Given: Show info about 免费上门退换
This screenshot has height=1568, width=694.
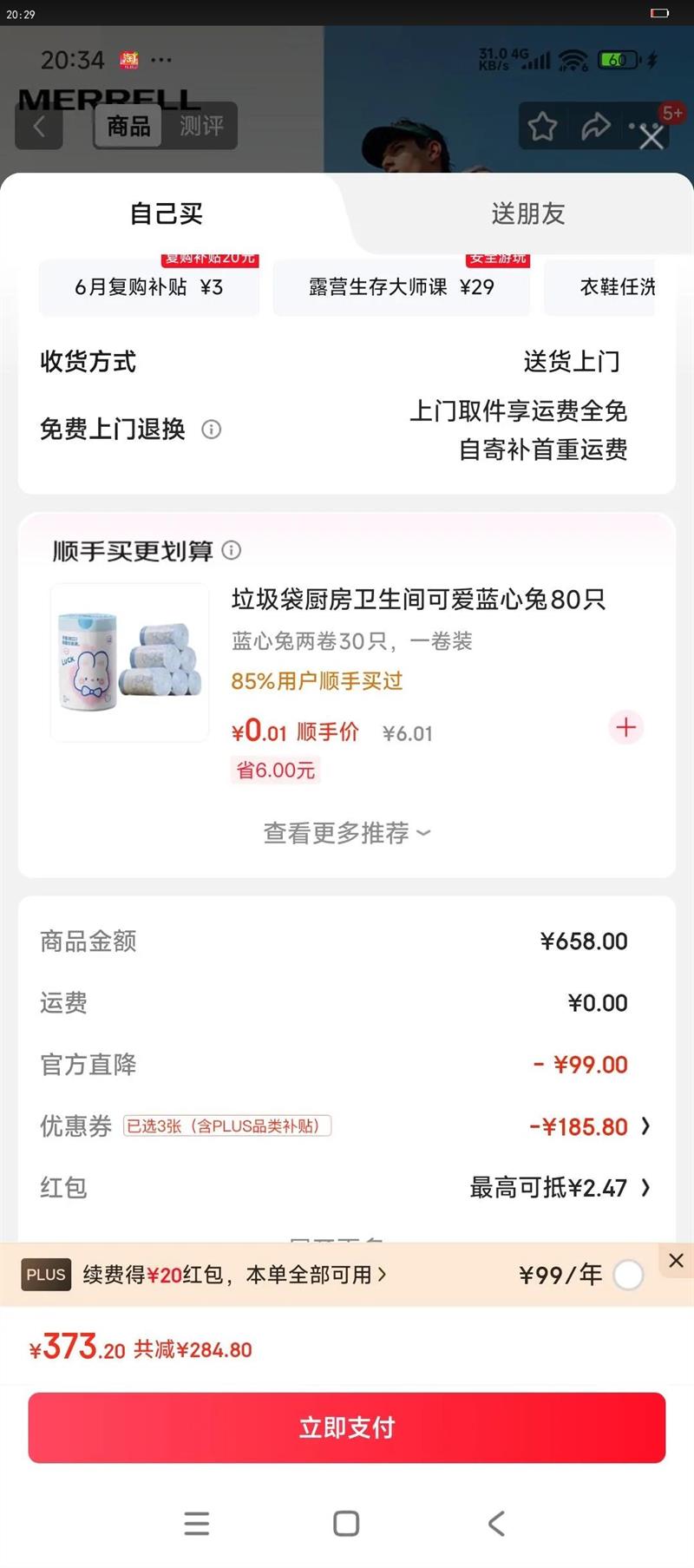Looking at the screenshot, I should 212,429.
